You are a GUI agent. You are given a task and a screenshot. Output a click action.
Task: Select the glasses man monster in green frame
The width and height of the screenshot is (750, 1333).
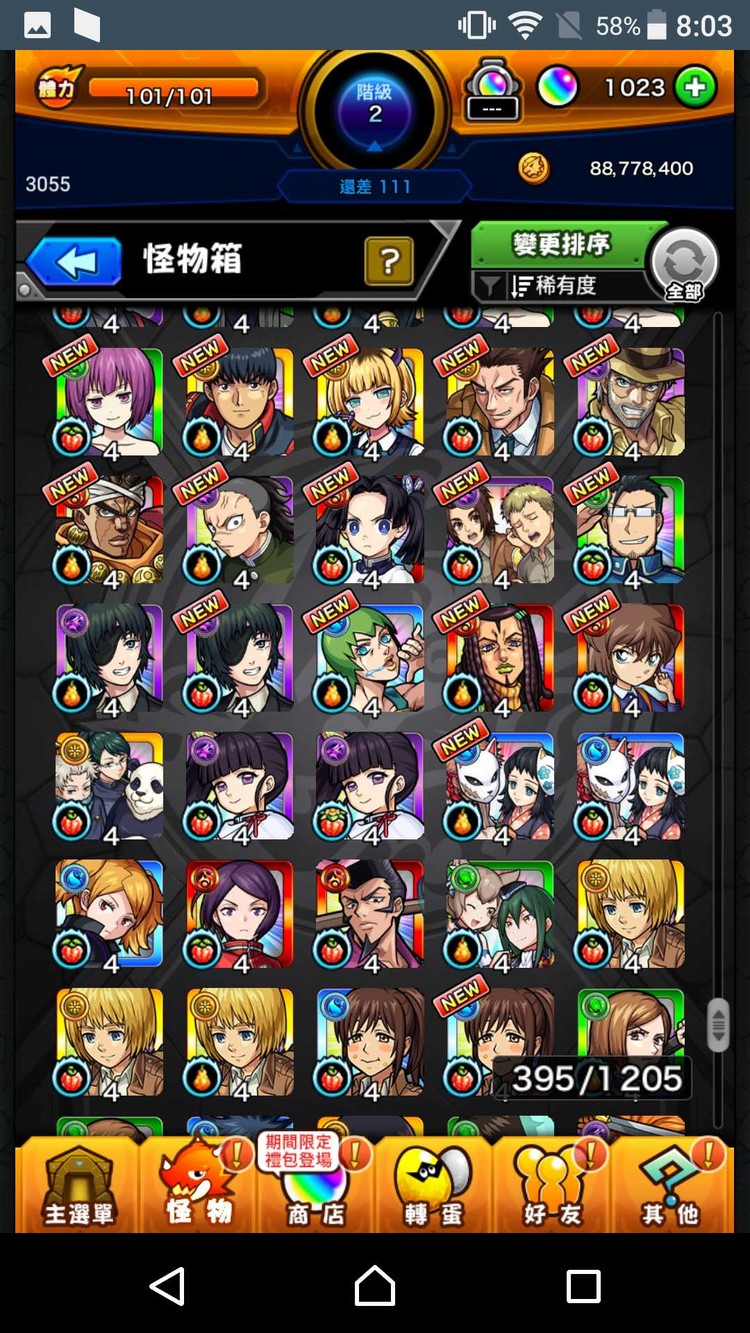631,530
